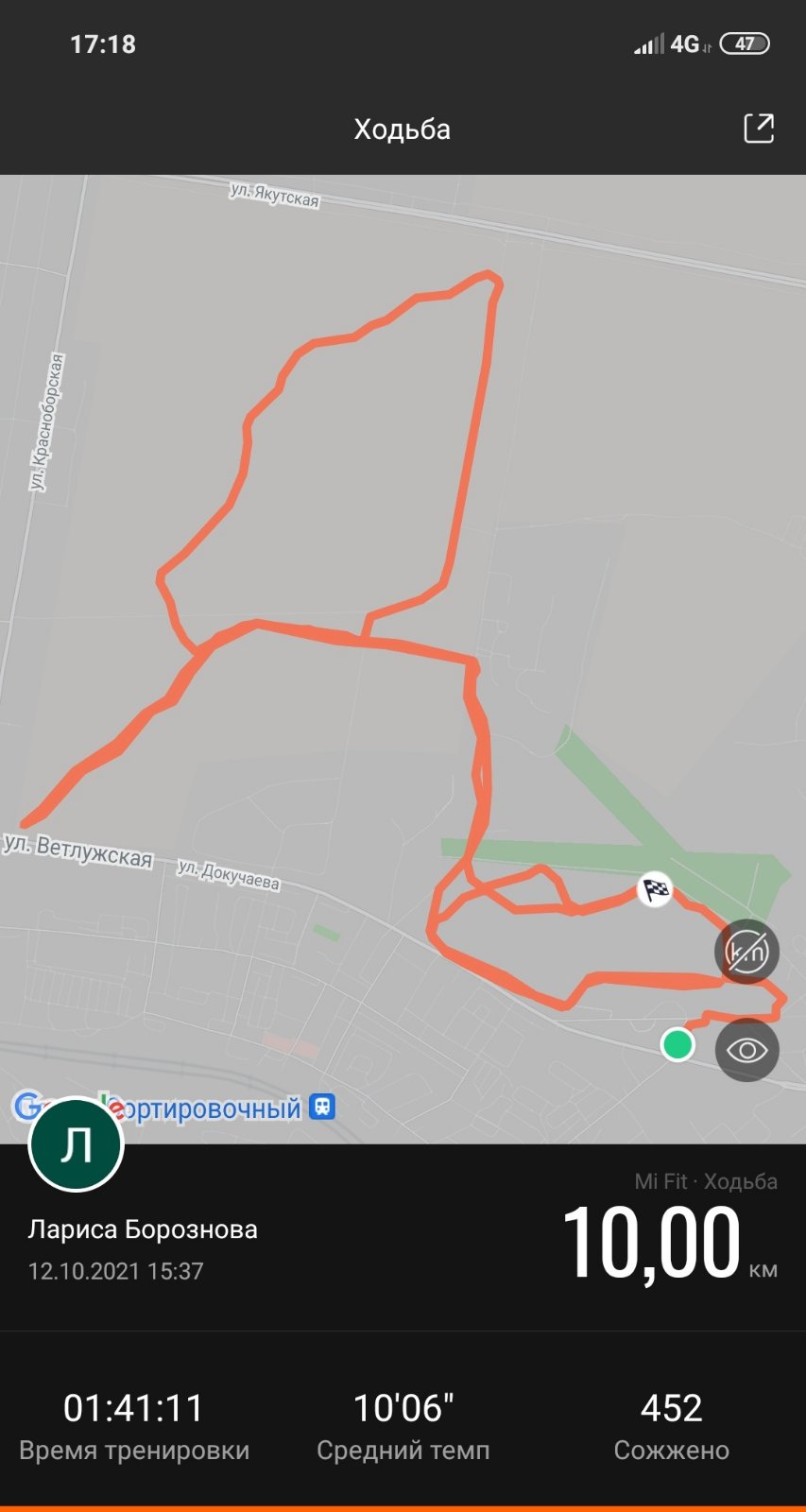The width and height of the screenshot is (806, 1512).
Task: Toggle map visibility with the eye icon
Action: [x=746, y=1050]
